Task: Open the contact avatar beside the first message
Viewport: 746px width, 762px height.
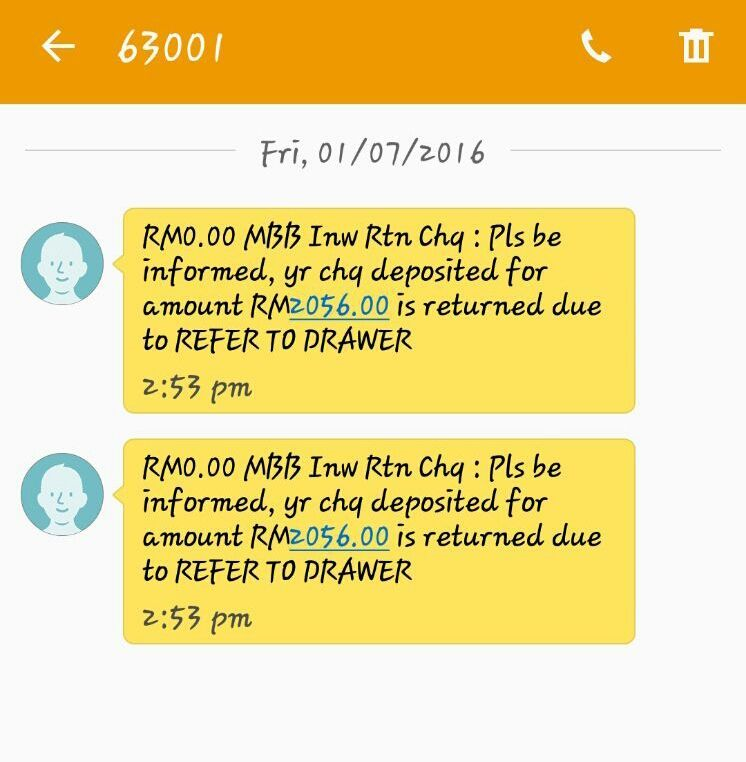Action: (62, 263)
